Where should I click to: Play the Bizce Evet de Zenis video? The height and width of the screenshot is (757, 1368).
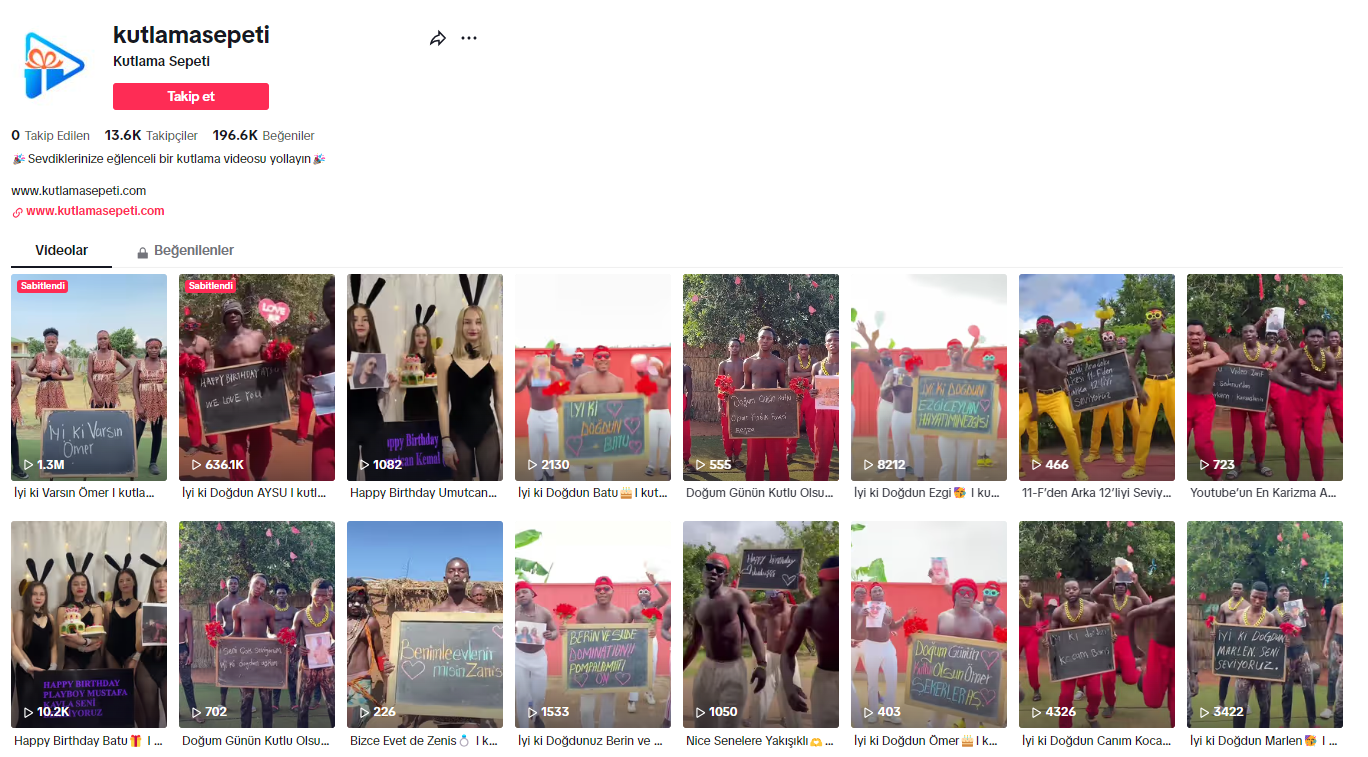point(425,624)
